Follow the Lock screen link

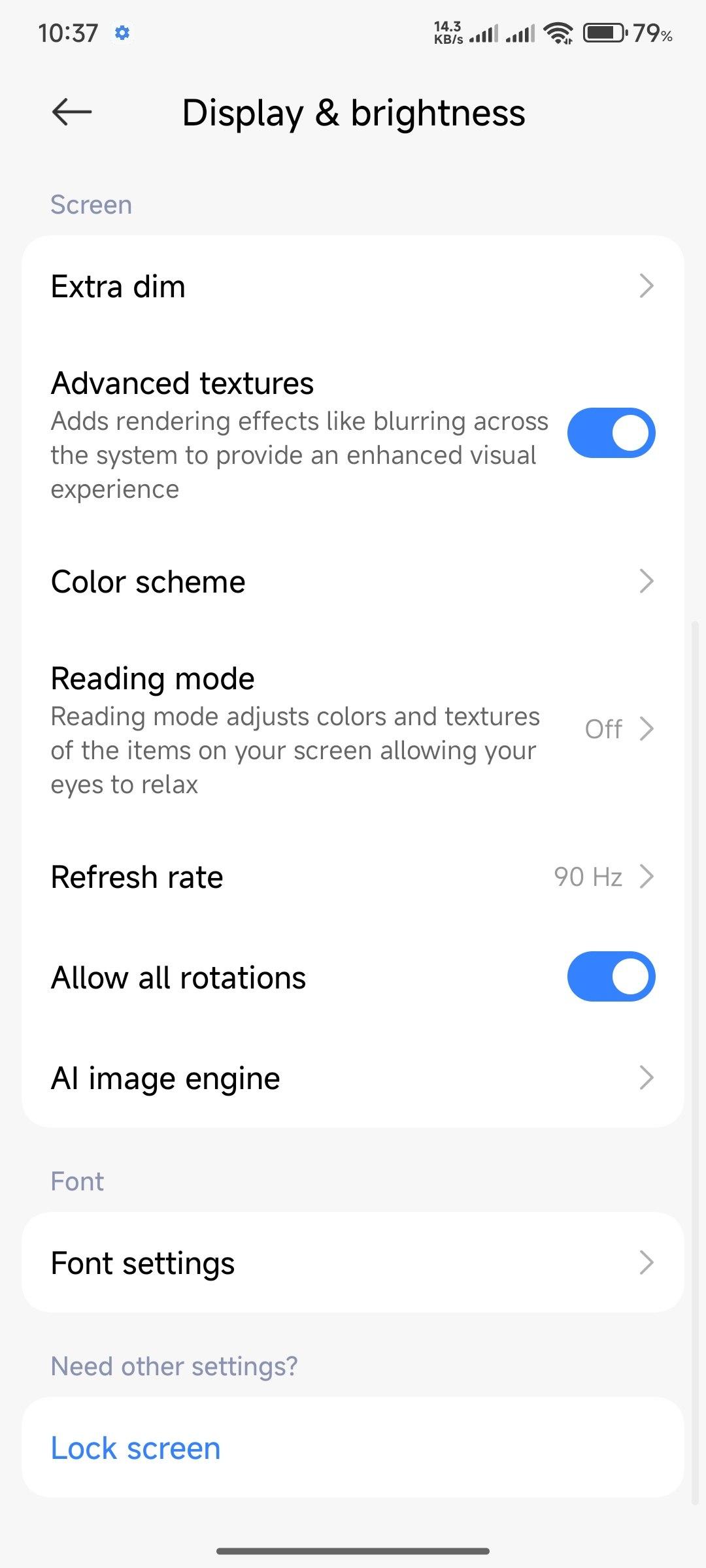coord(136,1448)
